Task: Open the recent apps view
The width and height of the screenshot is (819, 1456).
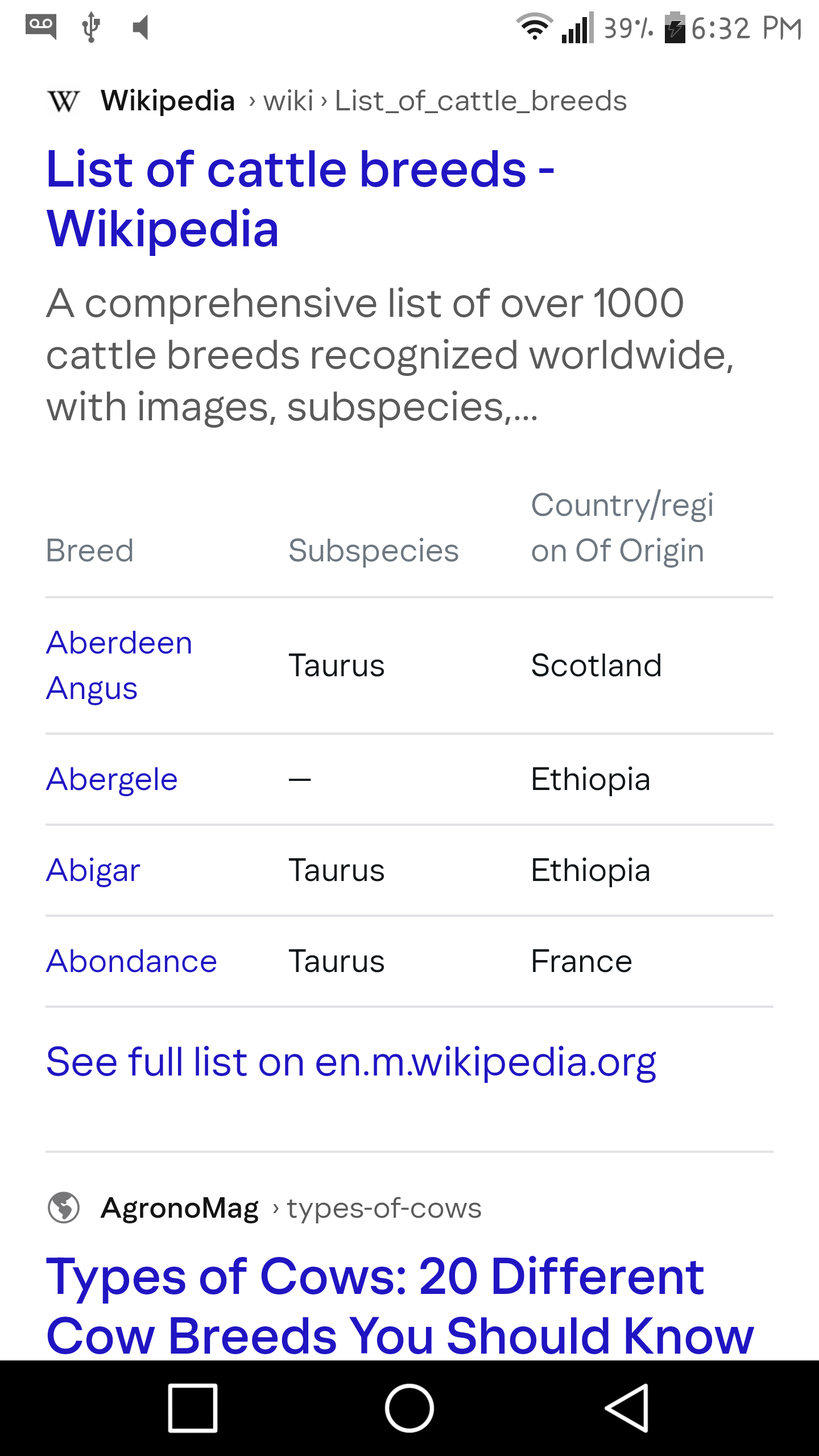Action: point(193,1408)
